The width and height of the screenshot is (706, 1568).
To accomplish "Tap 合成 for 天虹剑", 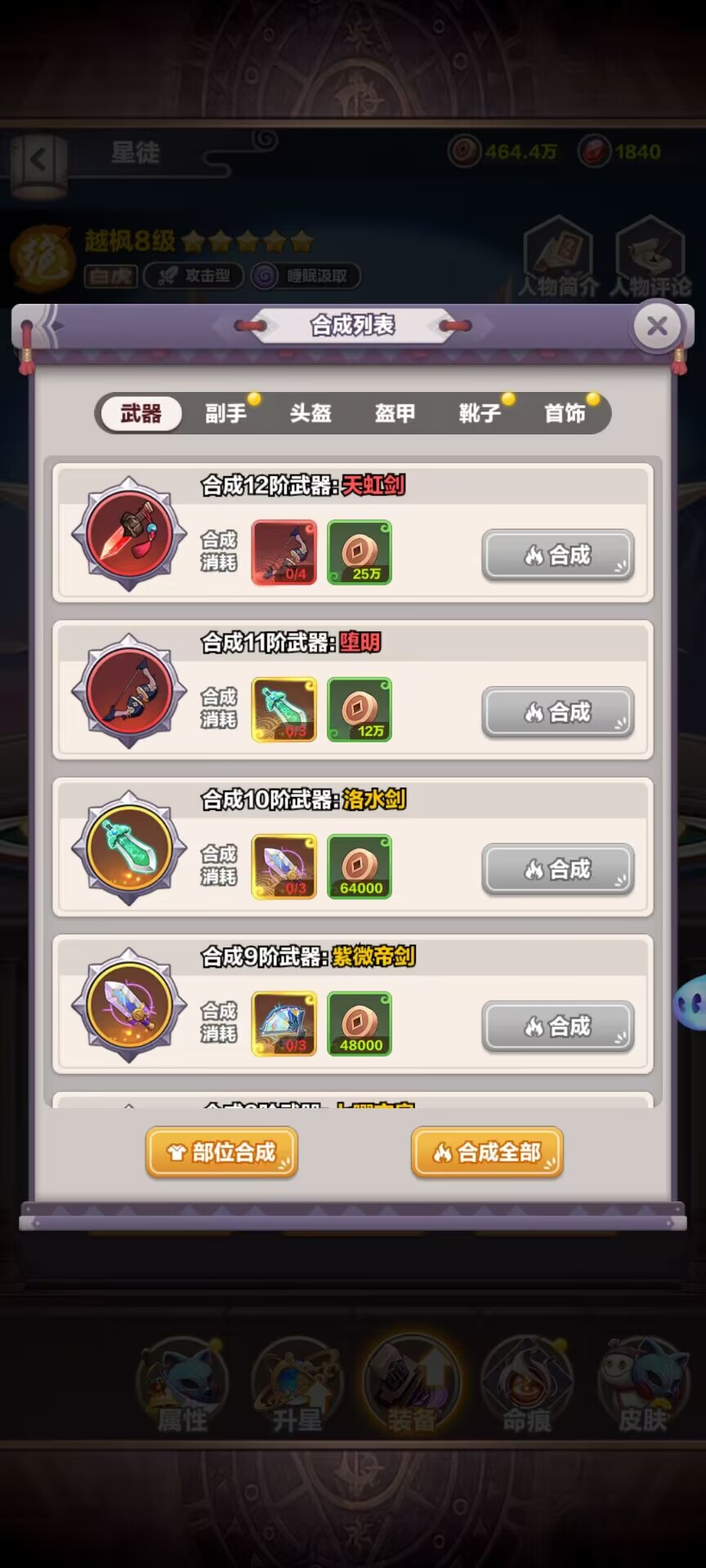I will 557,555.
